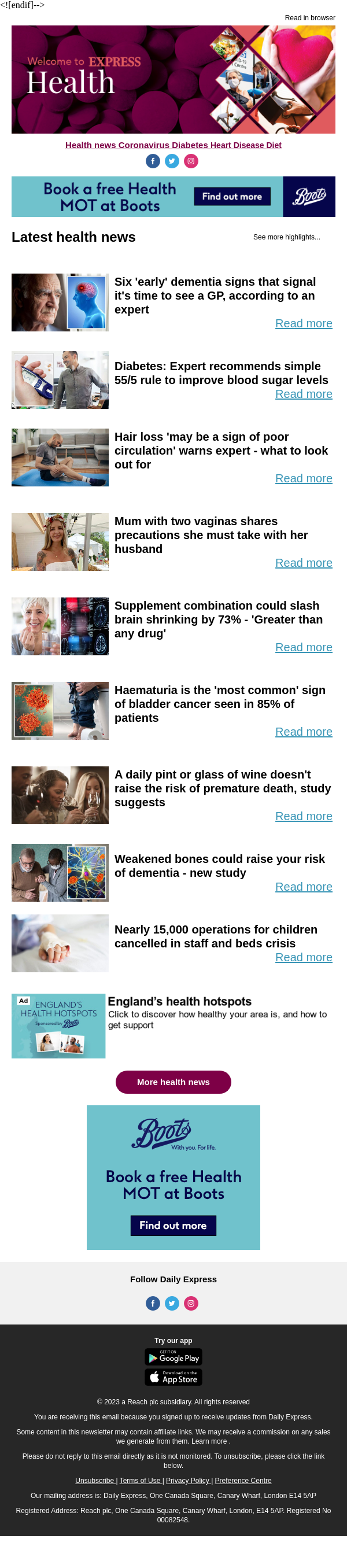Open the Read in browser link
This screenshot has height=1568, width=347.
pos(309,18)
